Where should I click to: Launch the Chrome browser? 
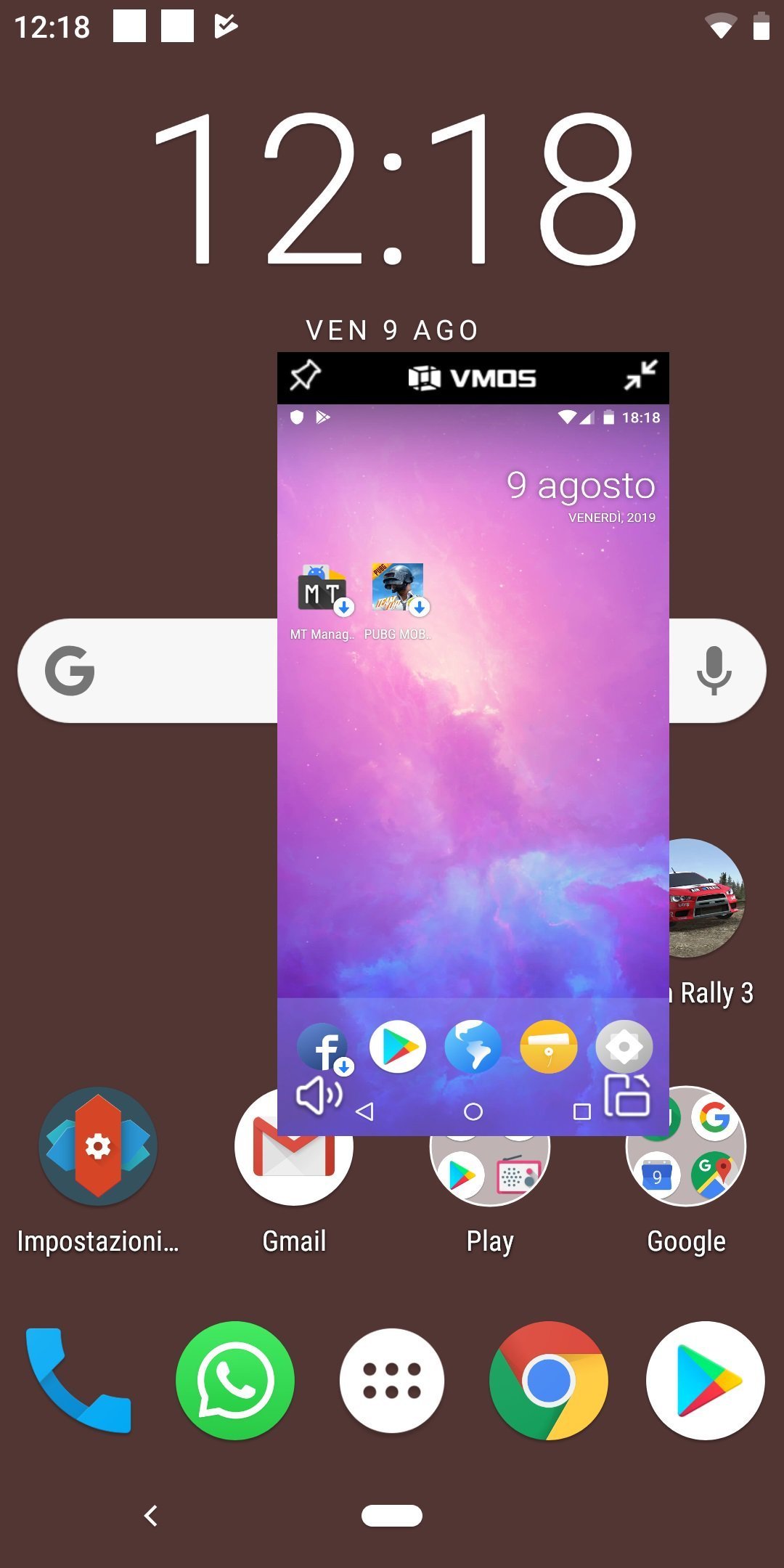click(x=549, y=1381)
